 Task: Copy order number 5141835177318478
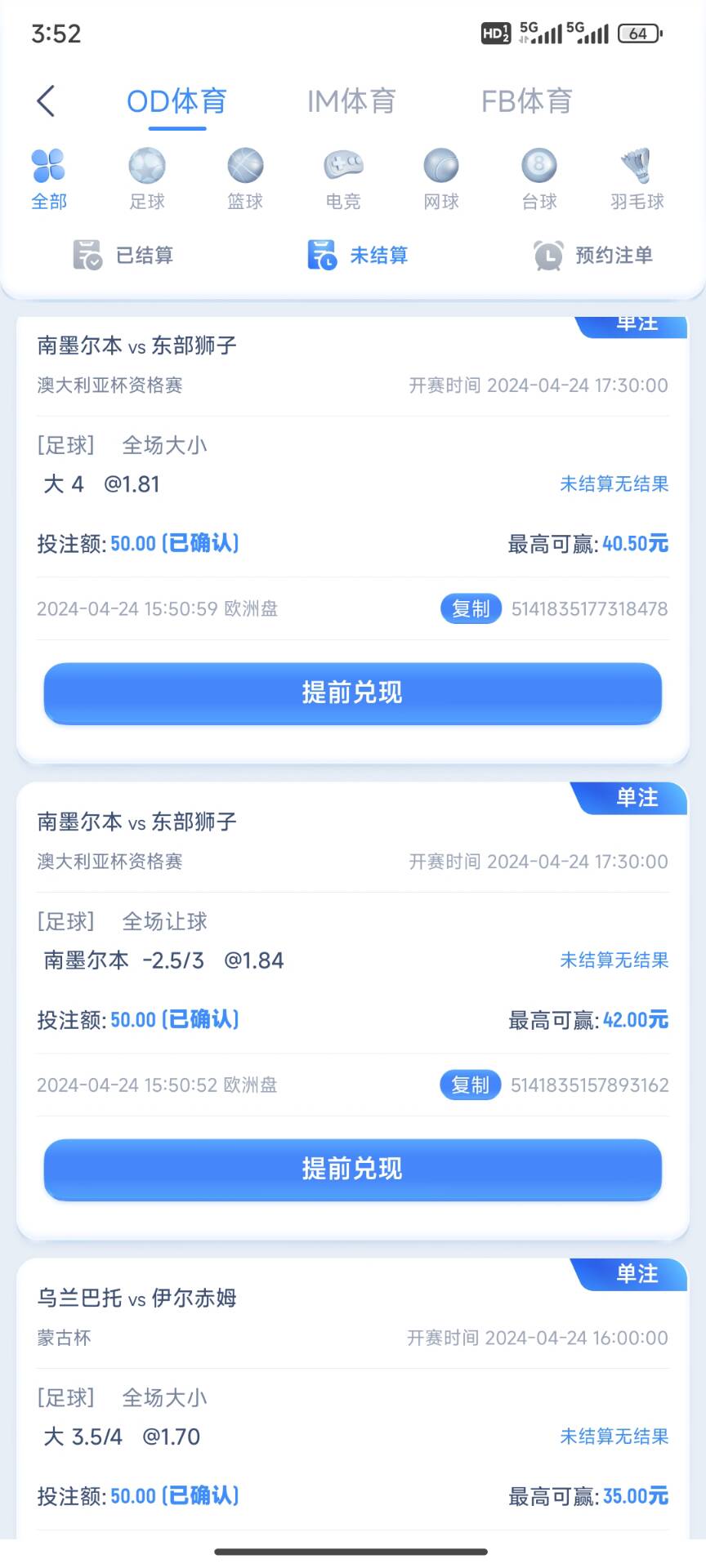point(471,608)
